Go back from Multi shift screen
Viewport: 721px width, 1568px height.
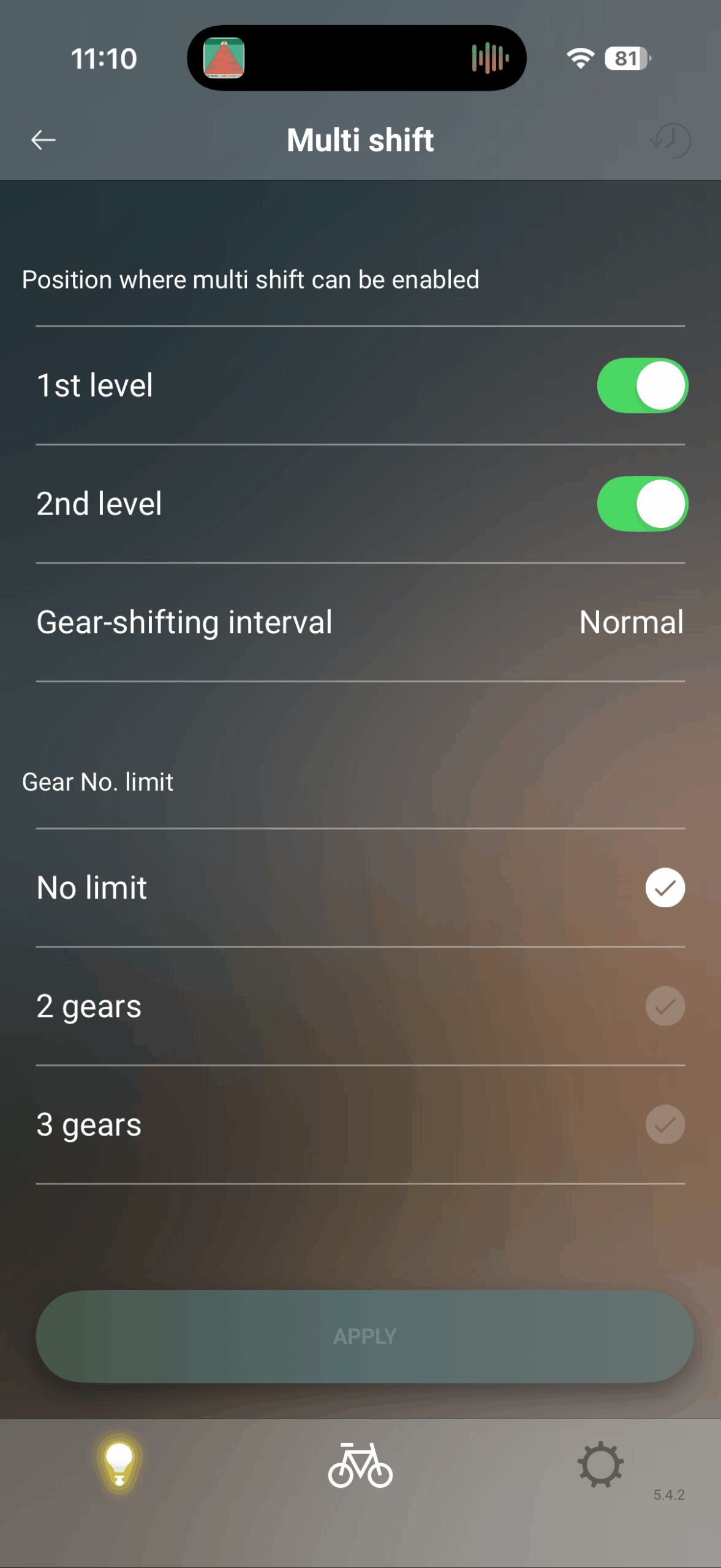[x=43, y=140]
